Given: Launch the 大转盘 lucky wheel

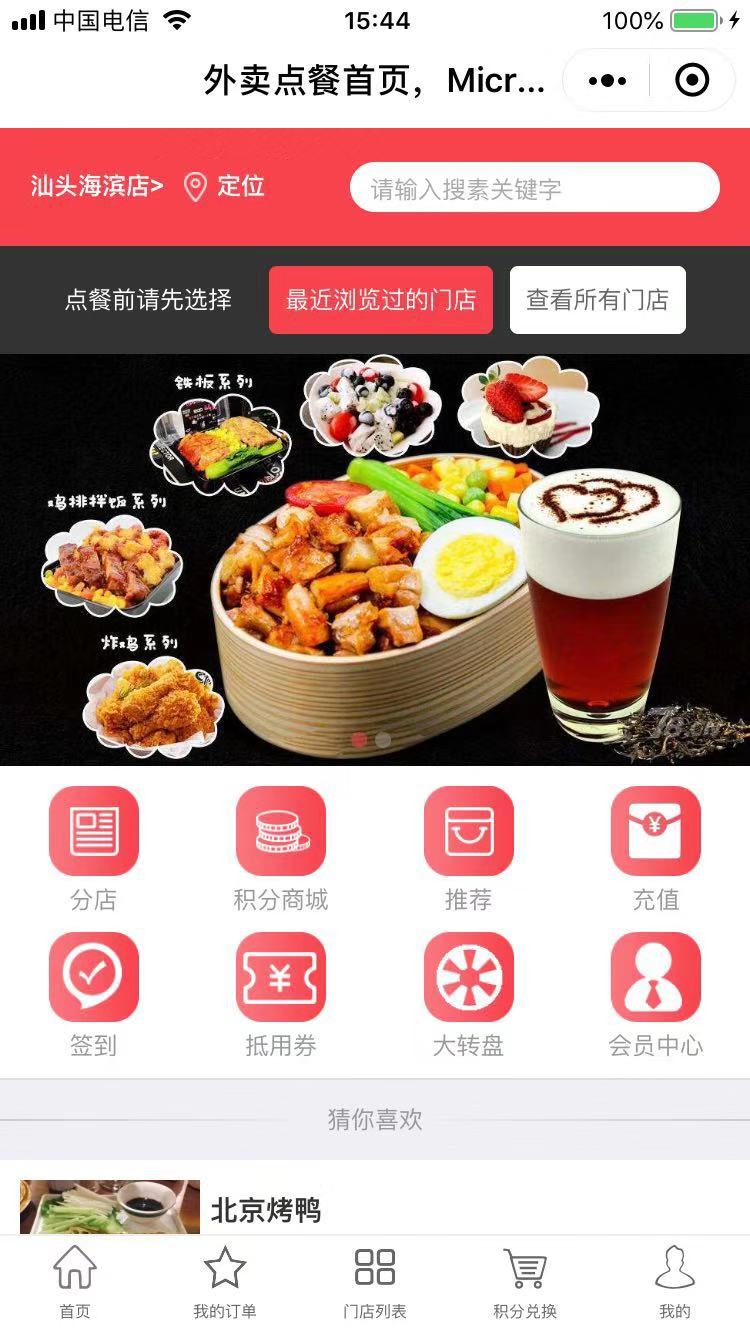Looking at the screenshot, I should pyautogui.click(x=468, y=993).
